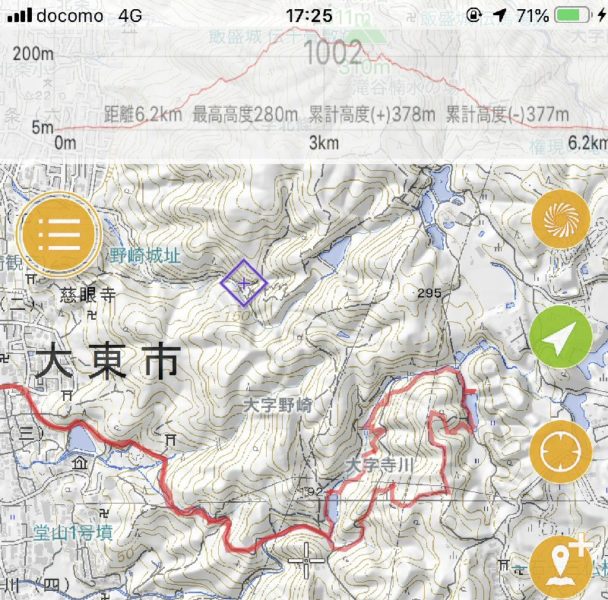Open the main menu list button
The image size is (608, 600).
coord(57,234)
